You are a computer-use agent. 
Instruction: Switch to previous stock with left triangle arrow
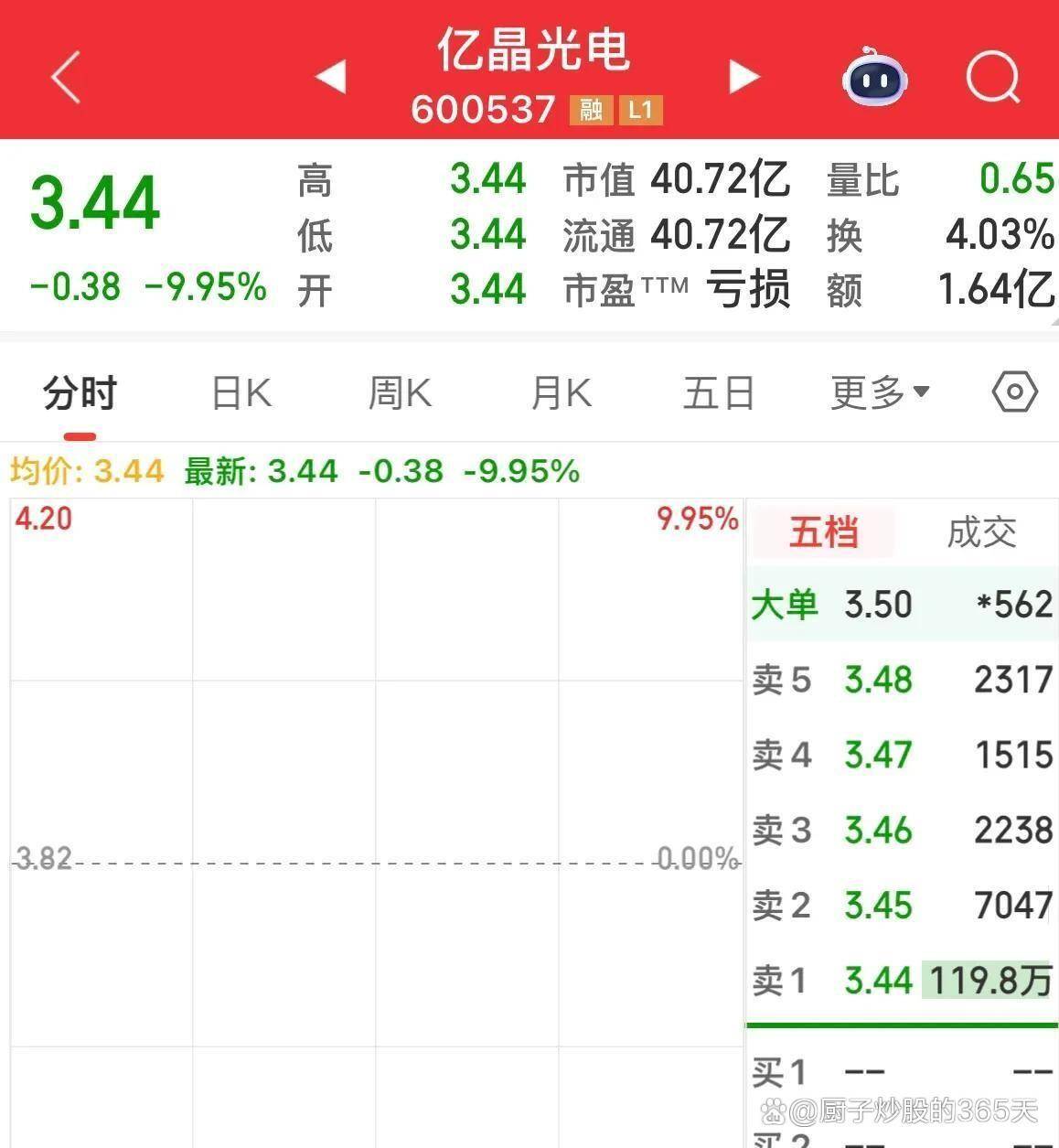(x=331, y=77)
